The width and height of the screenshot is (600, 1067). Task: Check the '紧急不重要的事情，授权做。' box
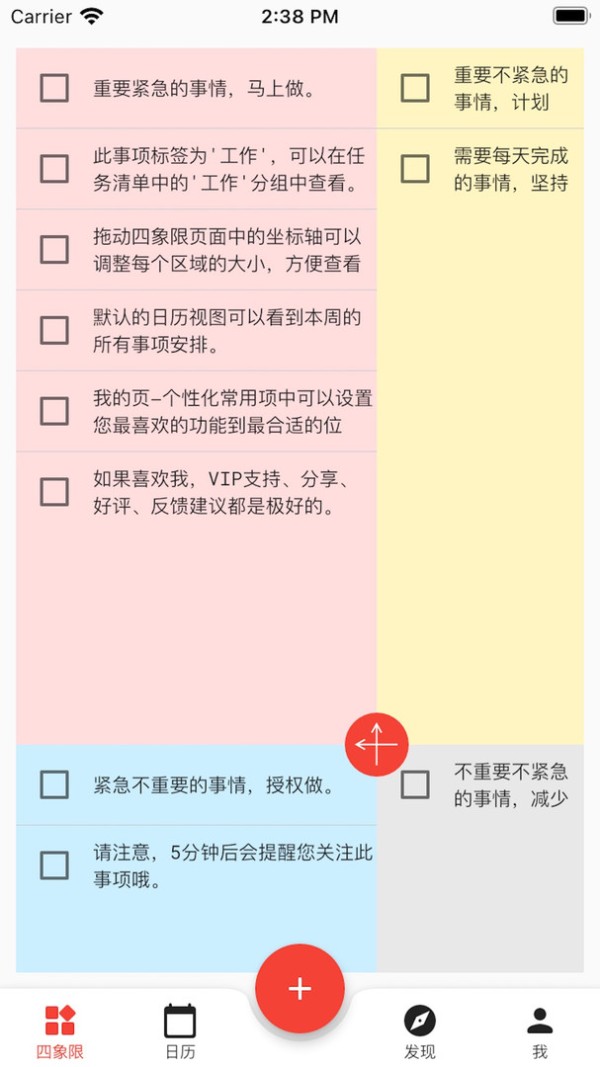pyautogui.click(x=54, y=785)
